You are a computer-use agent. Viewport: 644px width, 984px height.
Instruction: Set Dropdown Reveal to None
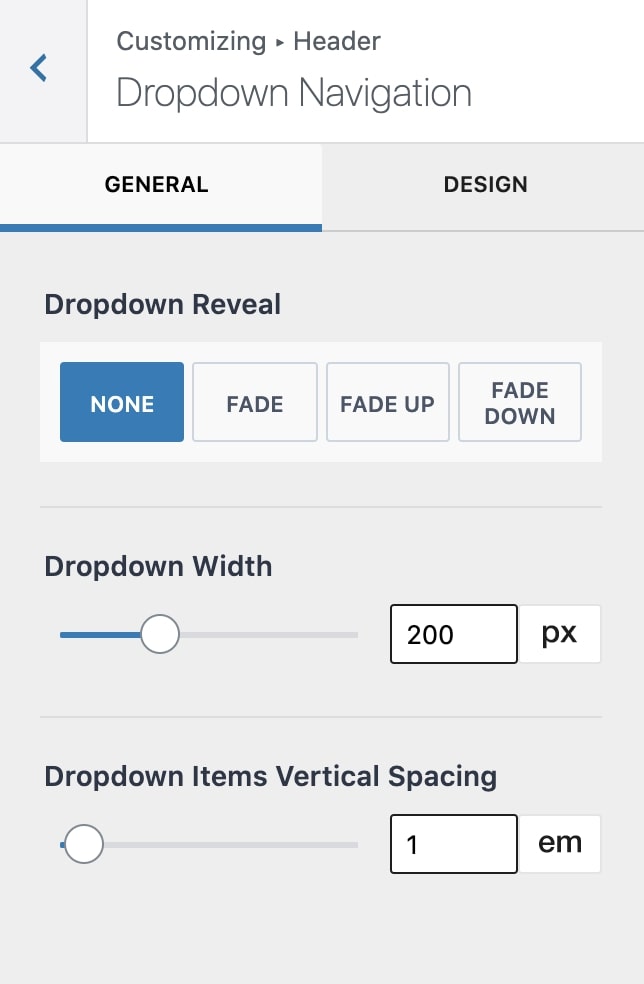pyautogui.click(x=122, y=403)
